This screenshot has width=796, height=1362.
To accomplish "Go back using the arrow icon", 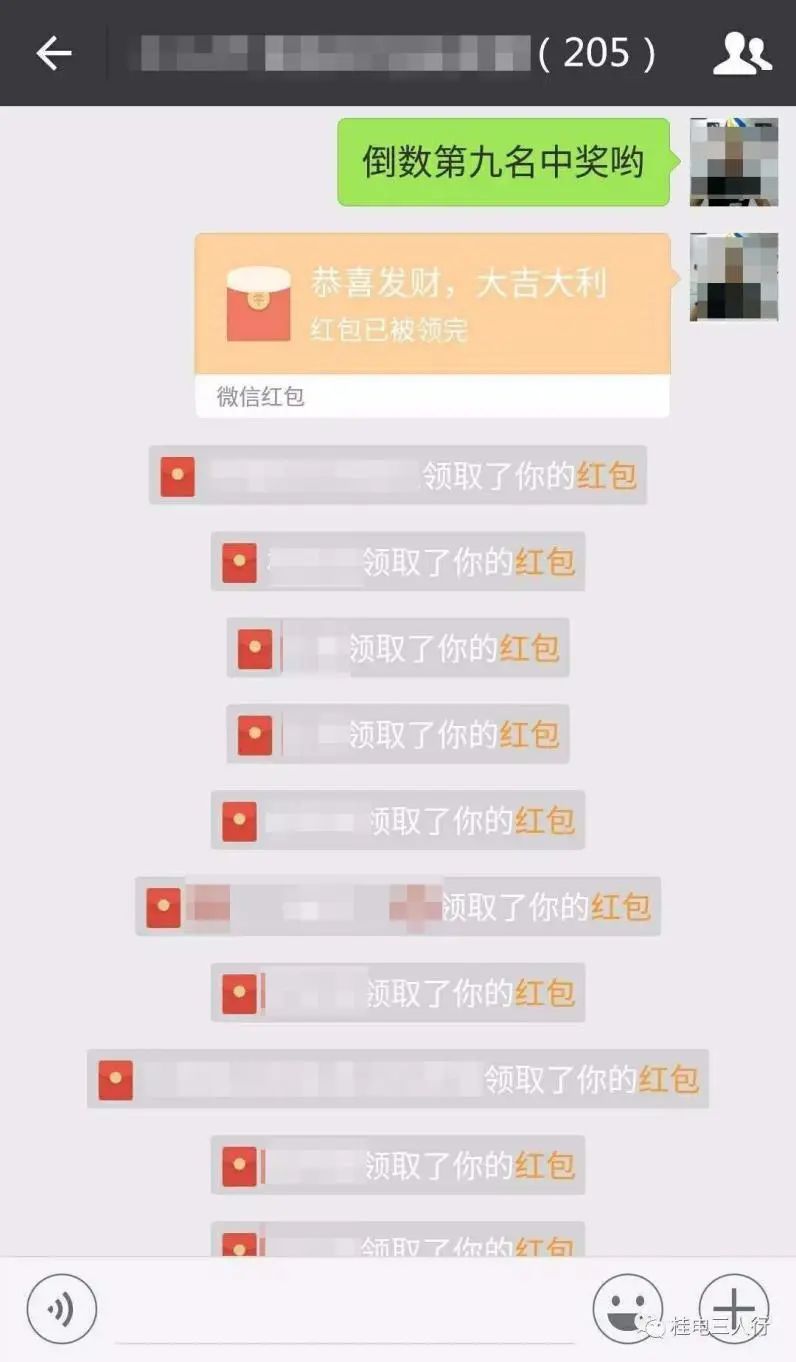I will coord(54,53).
